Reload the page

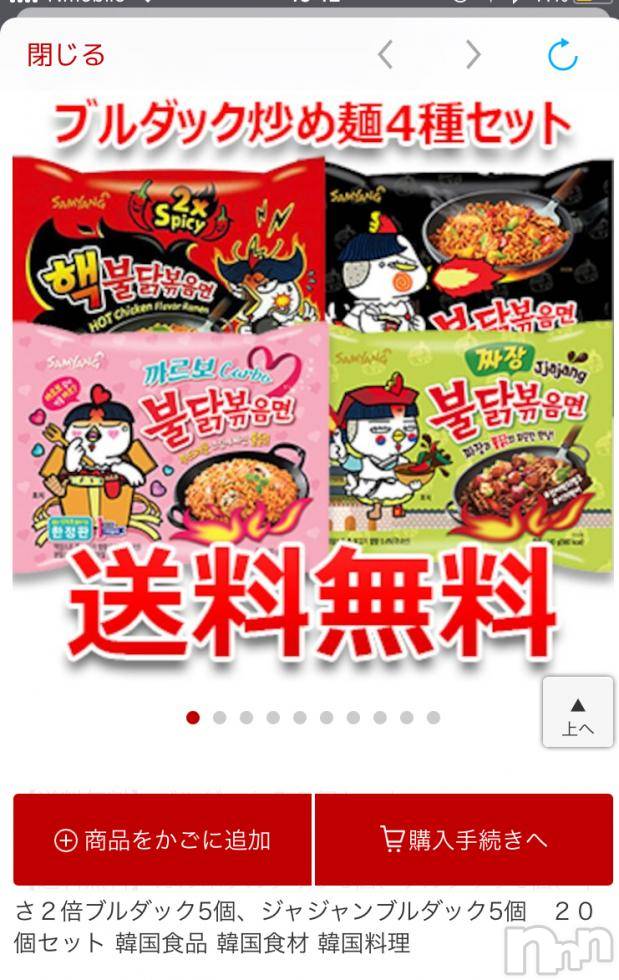[563, 54]
